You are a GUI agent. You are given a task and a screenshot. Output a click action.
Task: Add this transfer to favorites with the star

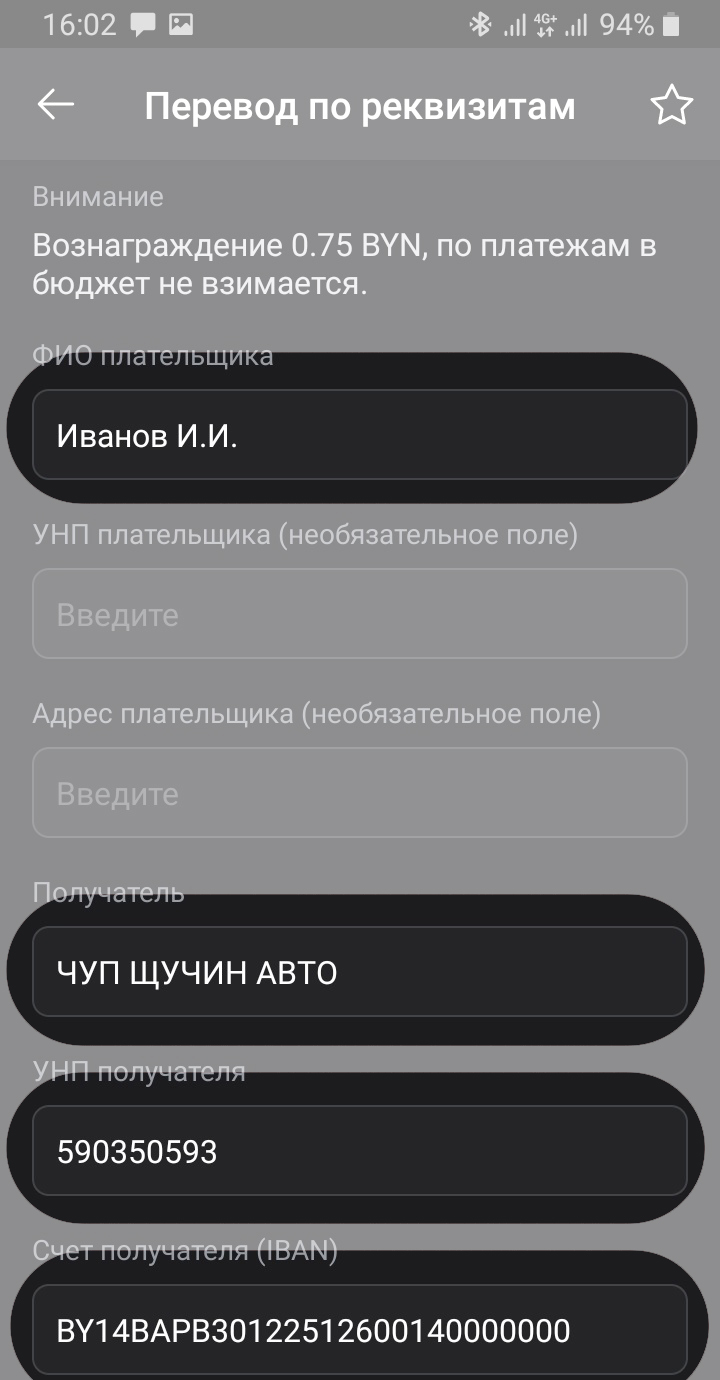671,105
